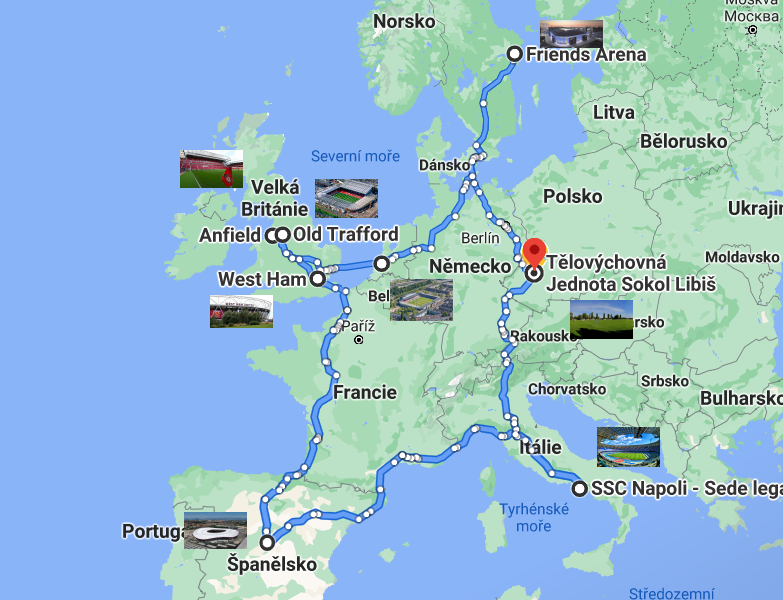This screenshot has width=783, height=600.
Task: Open the Friends Arena photo thumbnail
Action: (x=571, y=34)
